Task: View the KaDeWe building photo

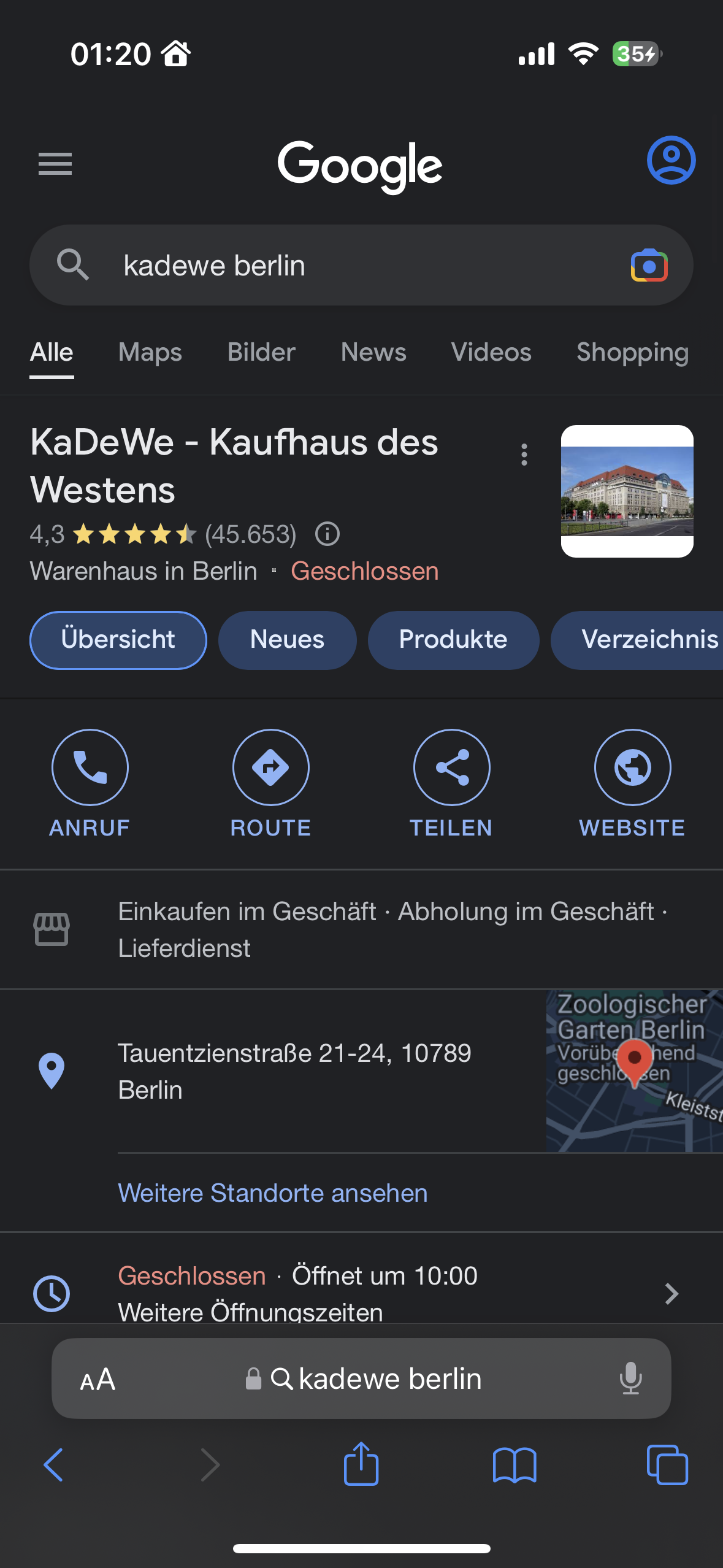Action: click(627, 491)
